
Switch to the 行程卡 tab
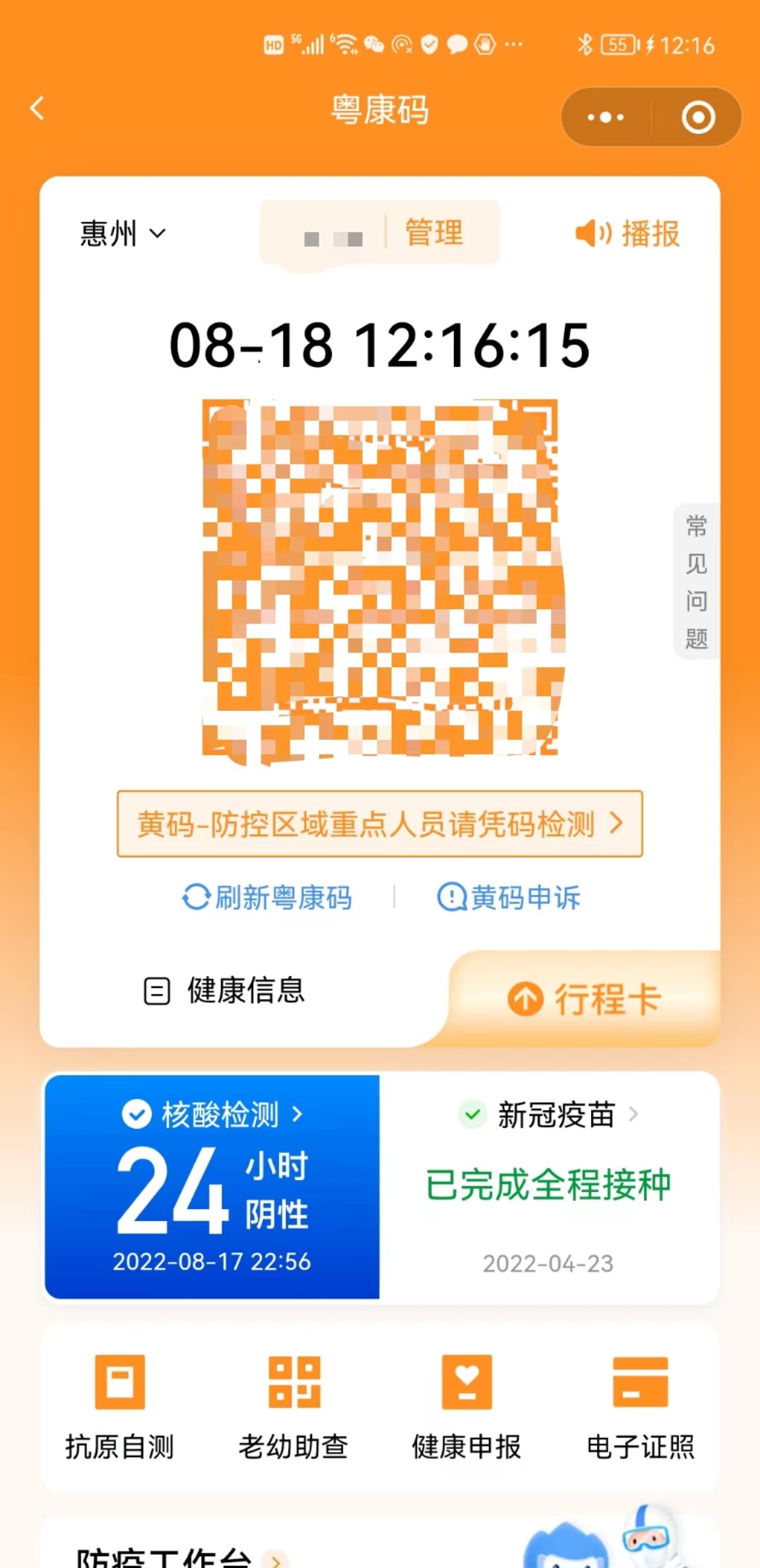584,998
